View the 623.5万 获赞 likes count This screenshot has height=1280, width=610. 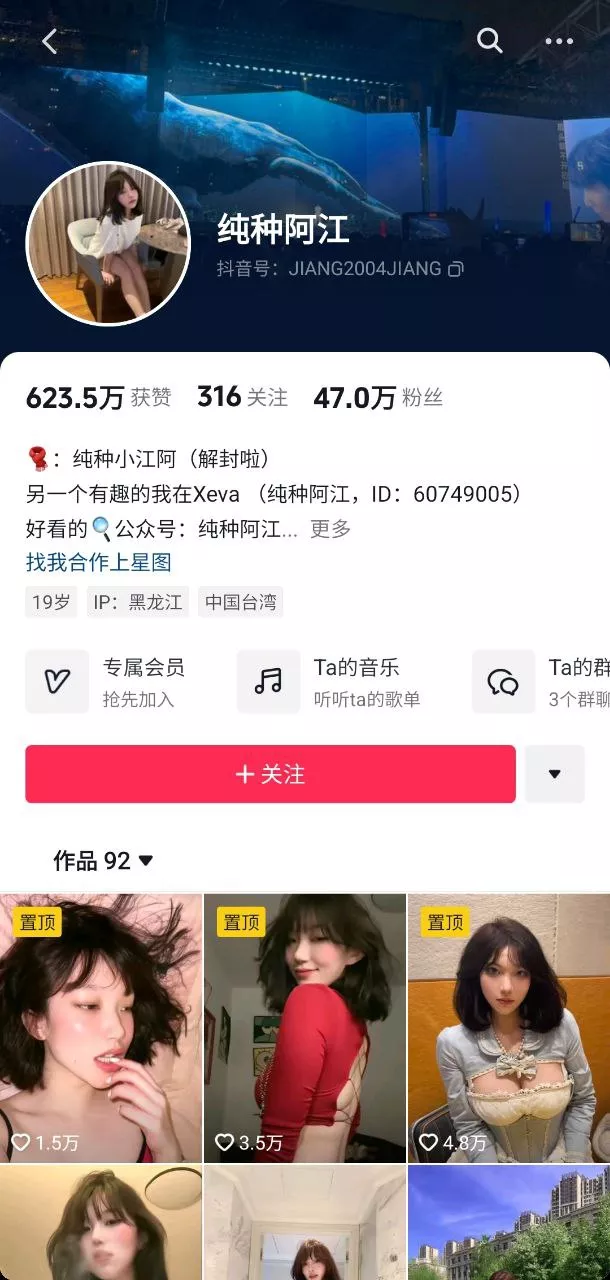pos(98,397)
